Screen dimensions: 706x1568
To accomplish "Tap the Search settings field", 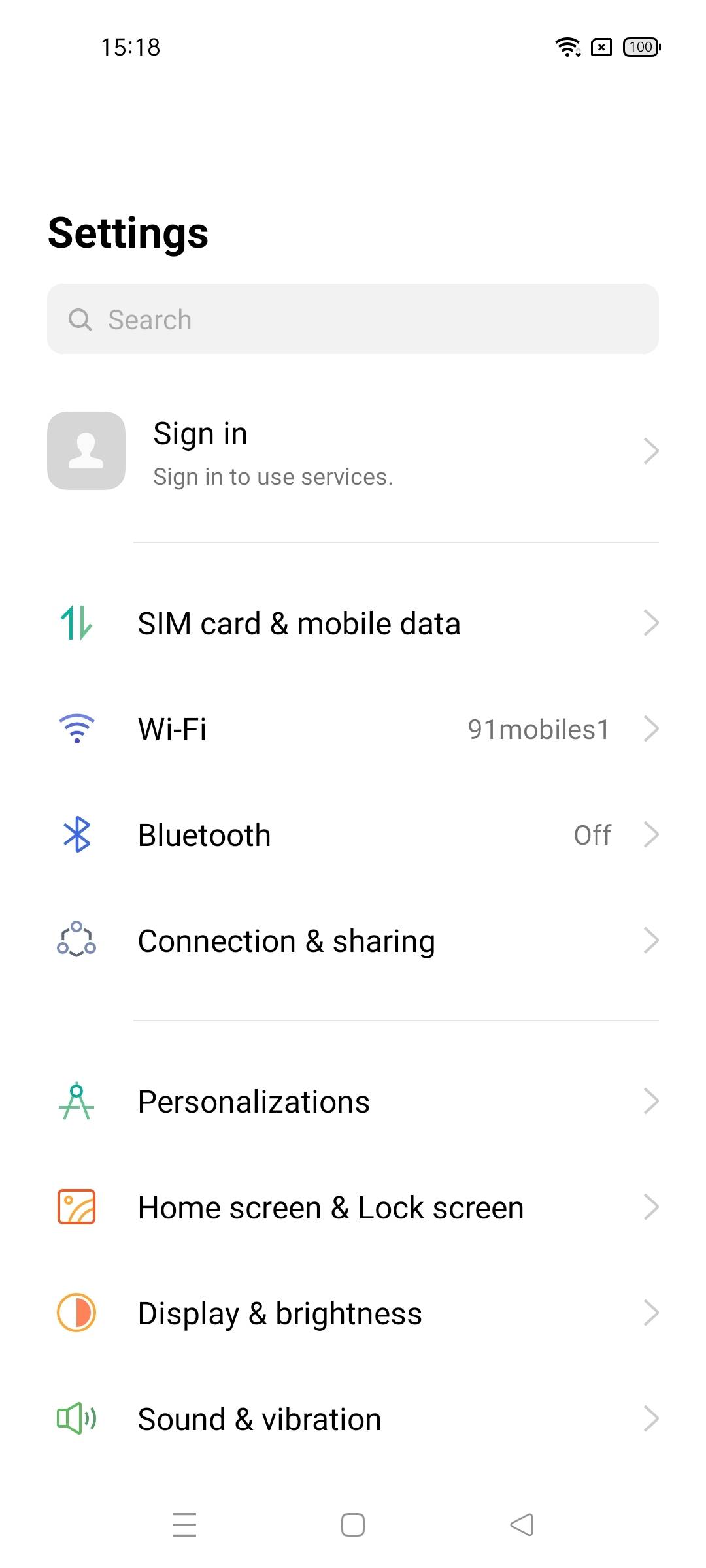I will (x=353, y=319).
